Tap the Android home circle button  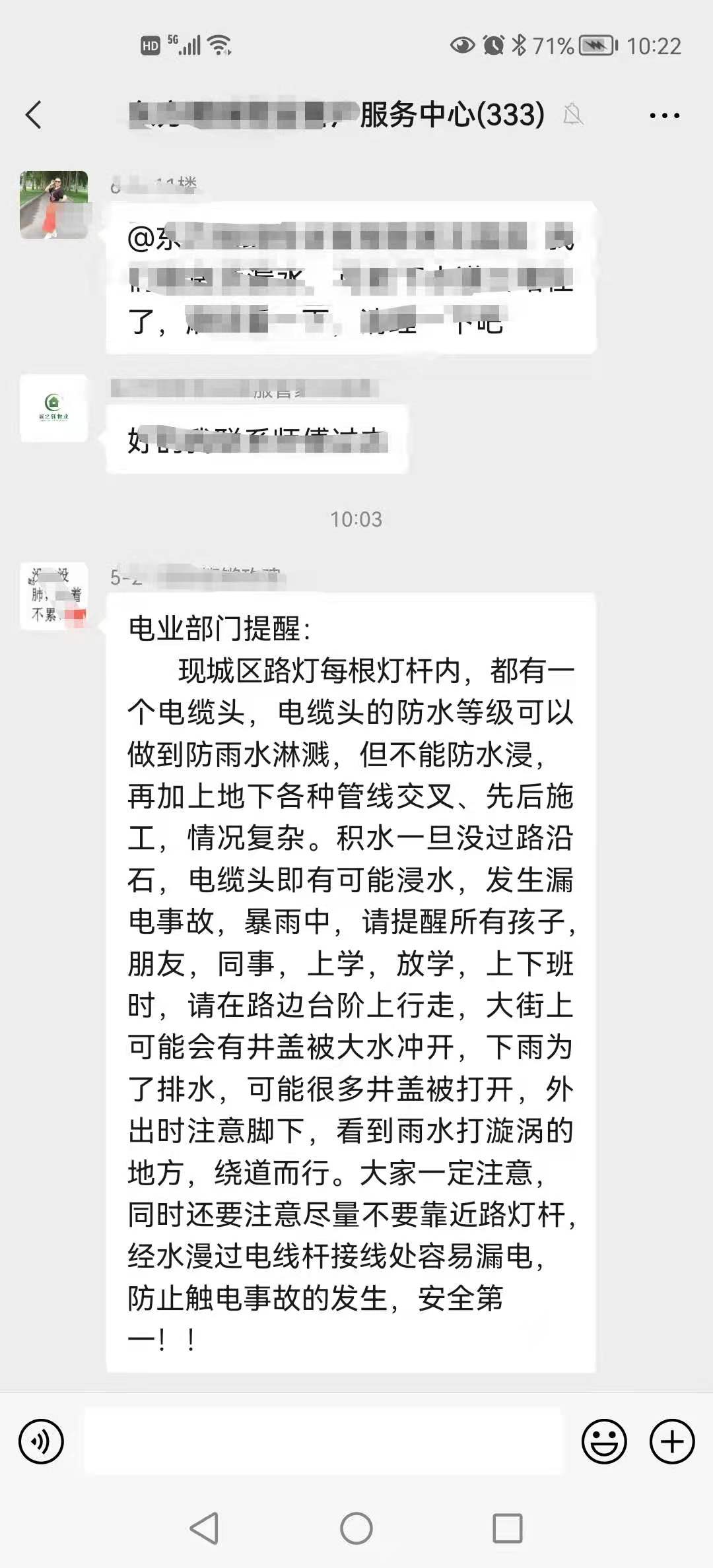356,1528
